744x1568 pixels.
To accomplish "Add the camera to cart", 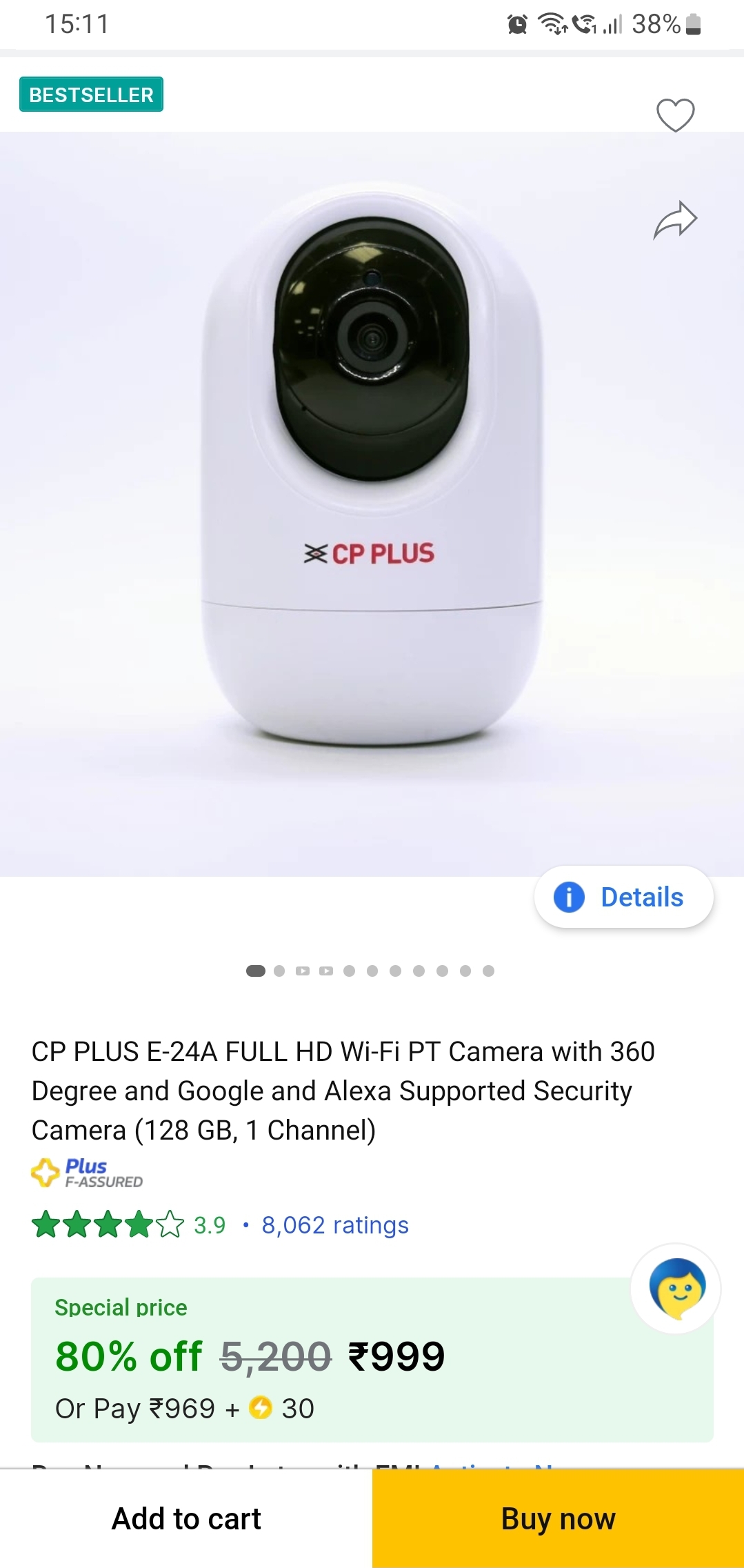I will pos(186,1518).
